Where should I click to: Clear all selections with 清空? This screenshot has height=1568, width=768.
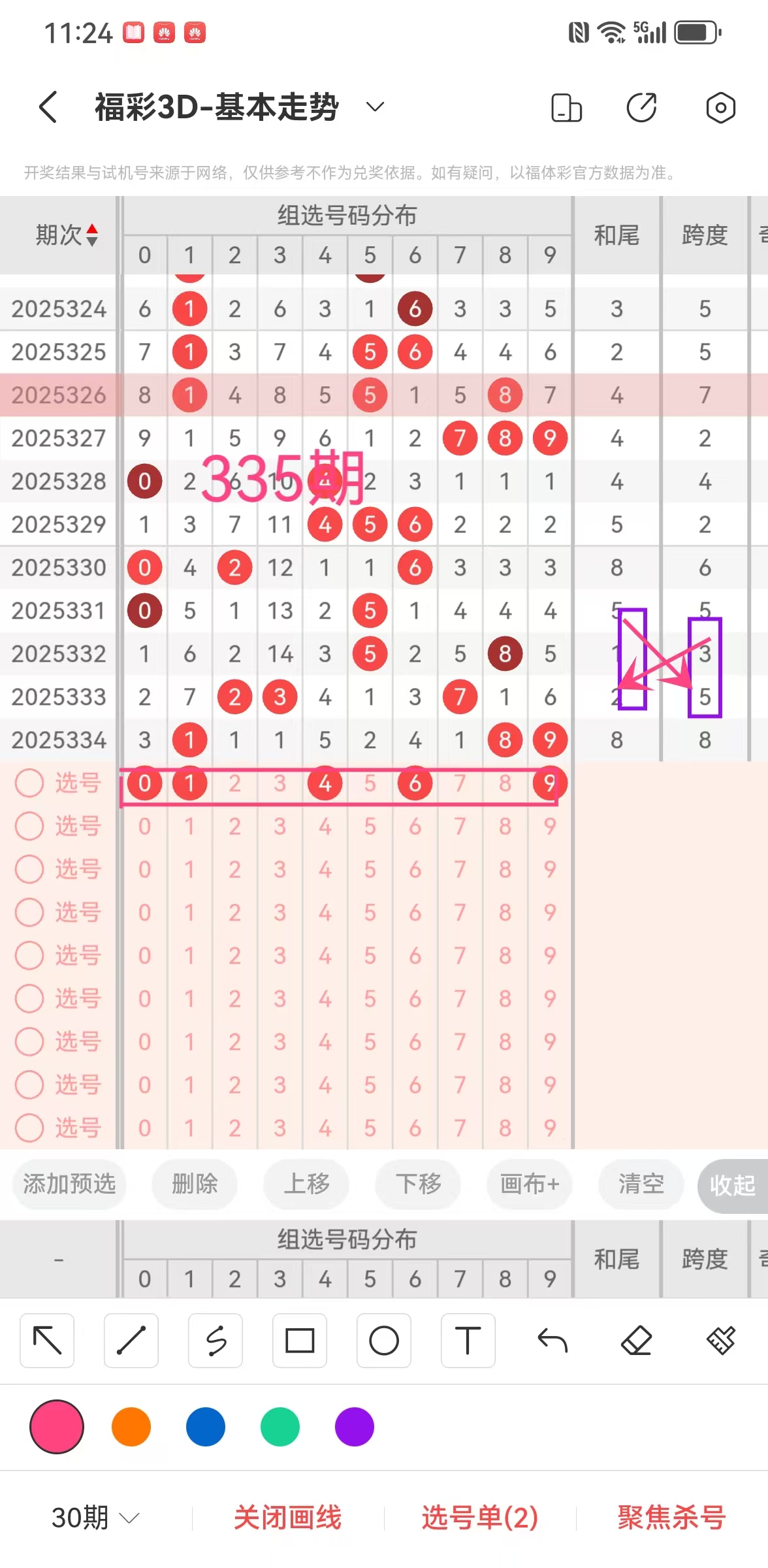[641, 1184]
